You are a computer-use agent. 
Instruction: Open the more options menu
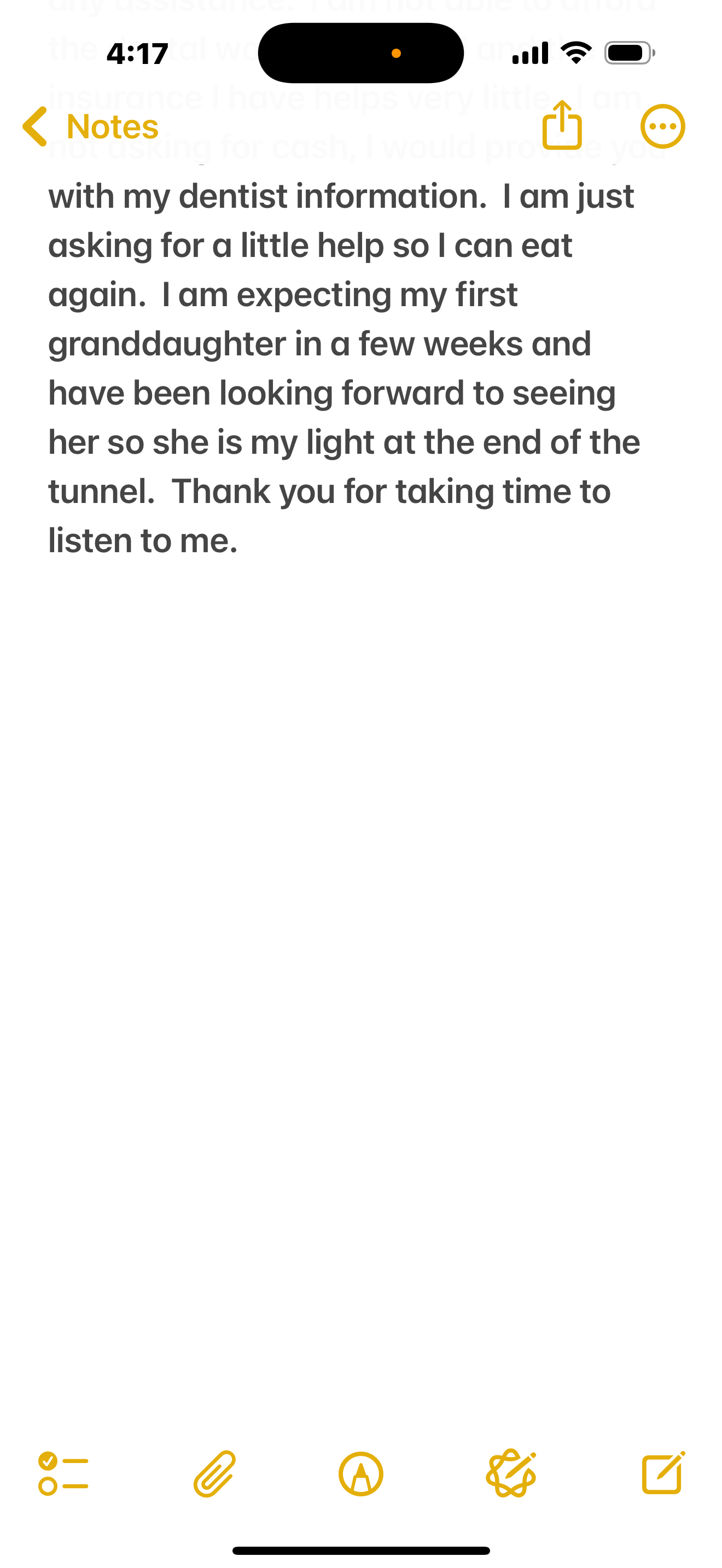click(x=662, y=127)
